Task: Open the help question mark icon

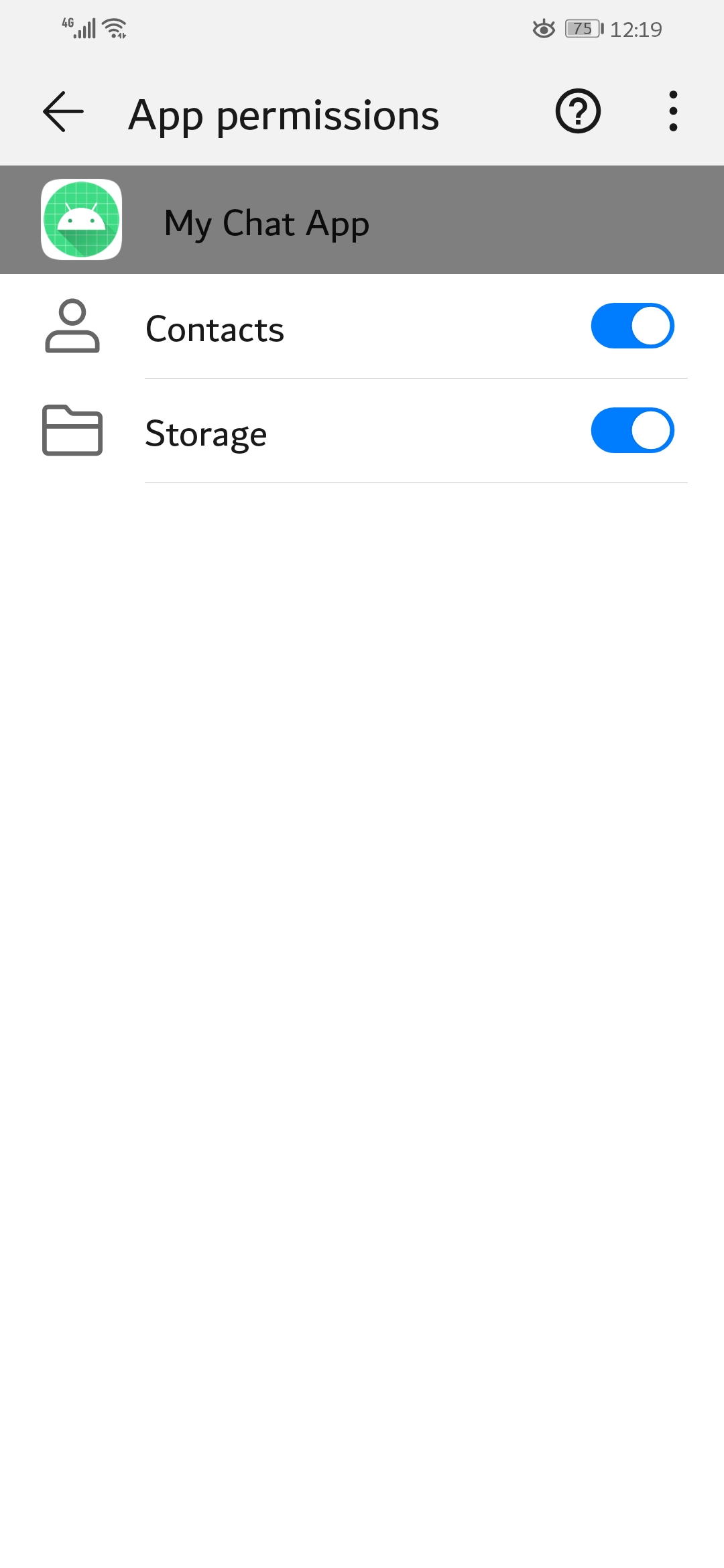Action: (578, 111)
